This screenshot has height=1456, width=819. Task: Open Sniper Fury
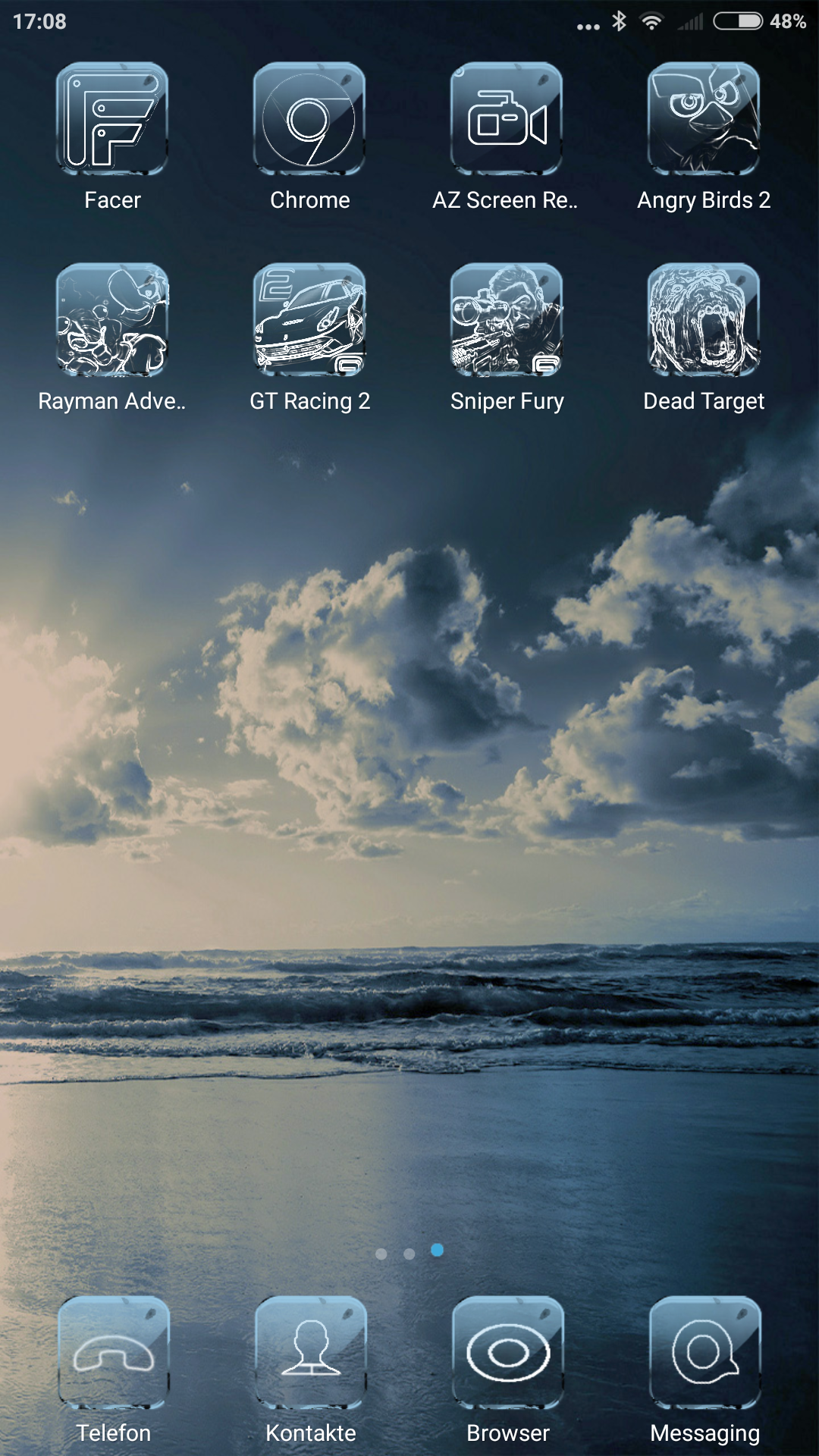(507, 320)
